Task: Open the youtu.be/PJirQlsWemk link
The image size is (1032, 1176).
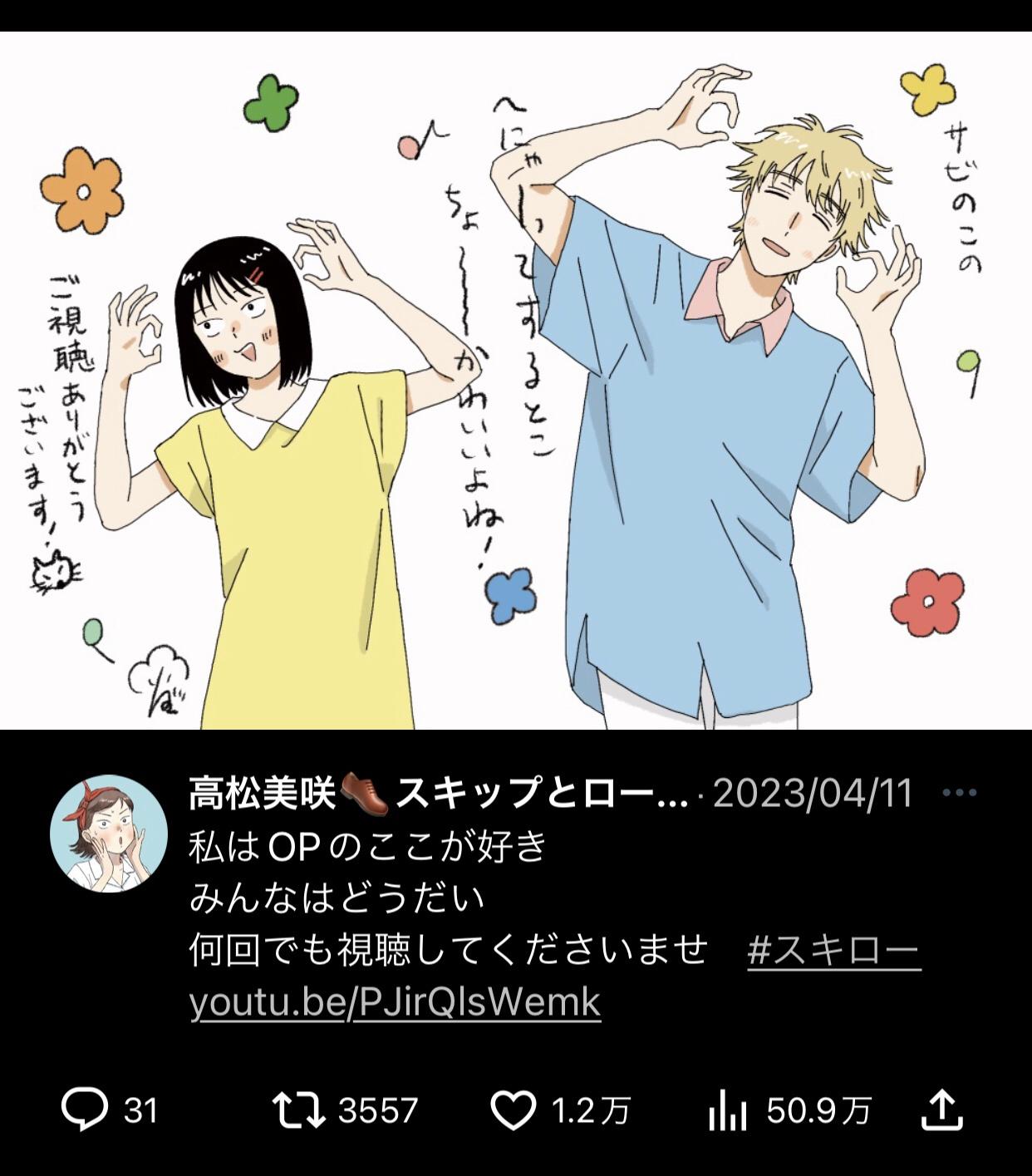Action: click(x=395, y=1001)
